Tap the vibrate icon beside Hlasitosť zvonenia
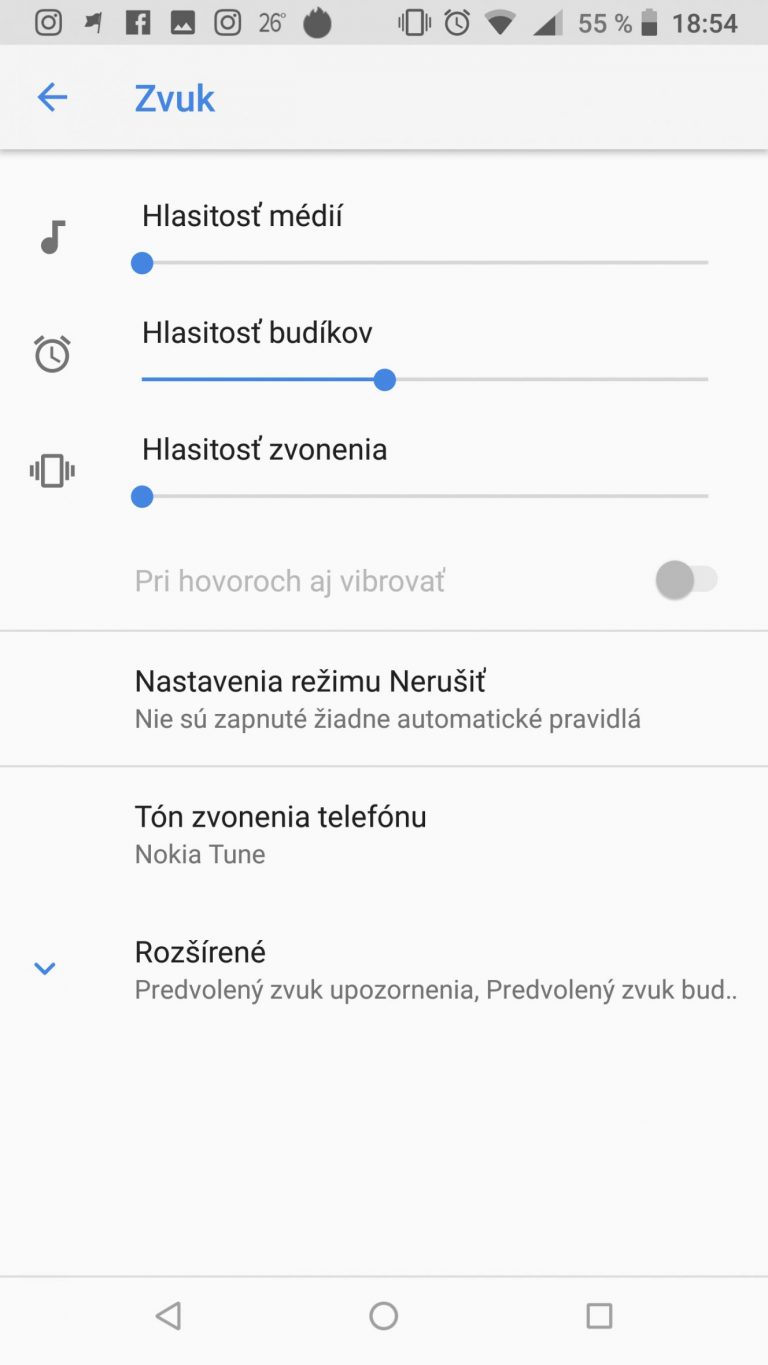 (52, 470)
